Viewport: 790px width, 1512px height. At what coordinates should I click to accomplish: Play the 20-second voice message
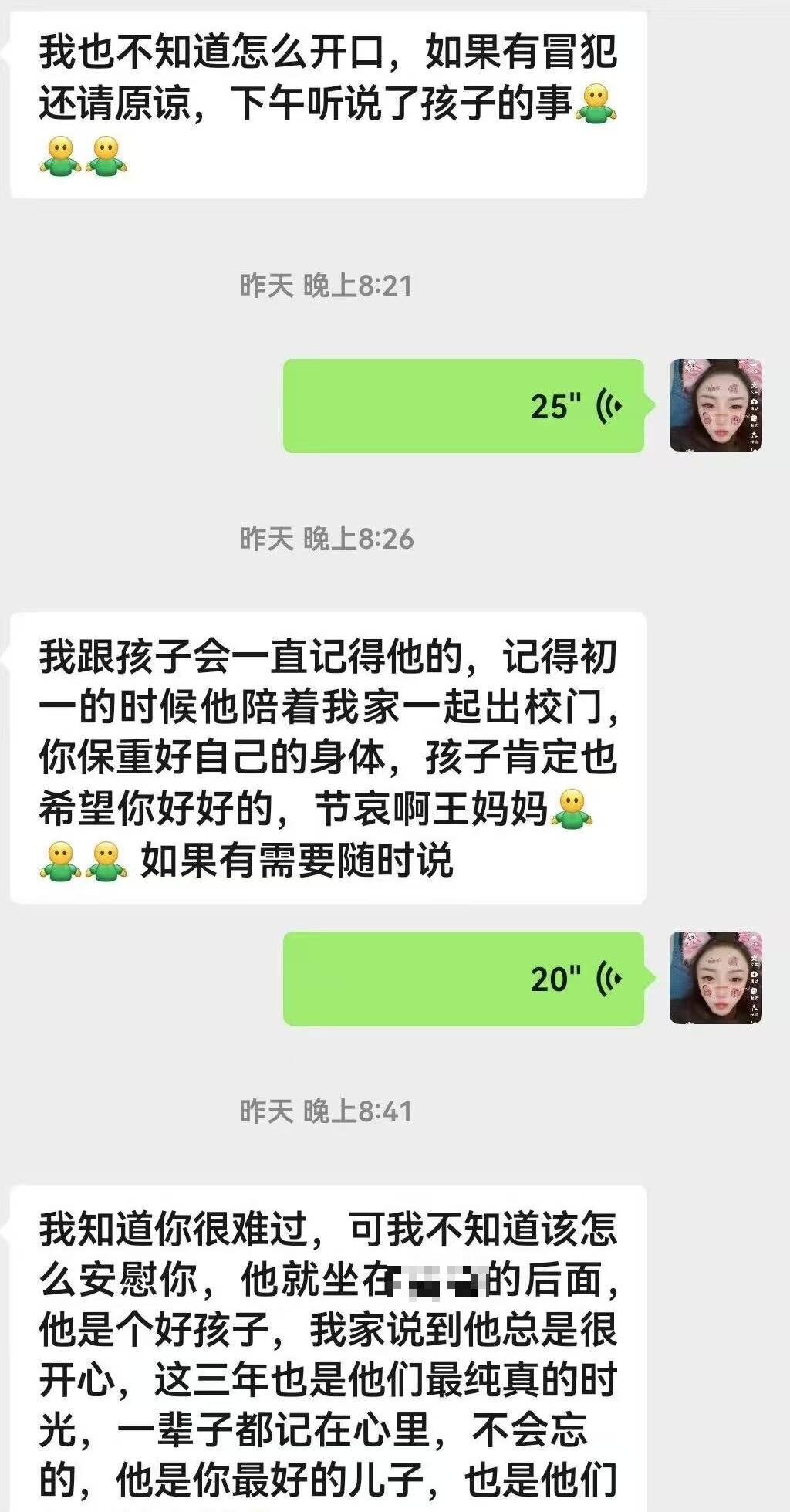point(463,978)
